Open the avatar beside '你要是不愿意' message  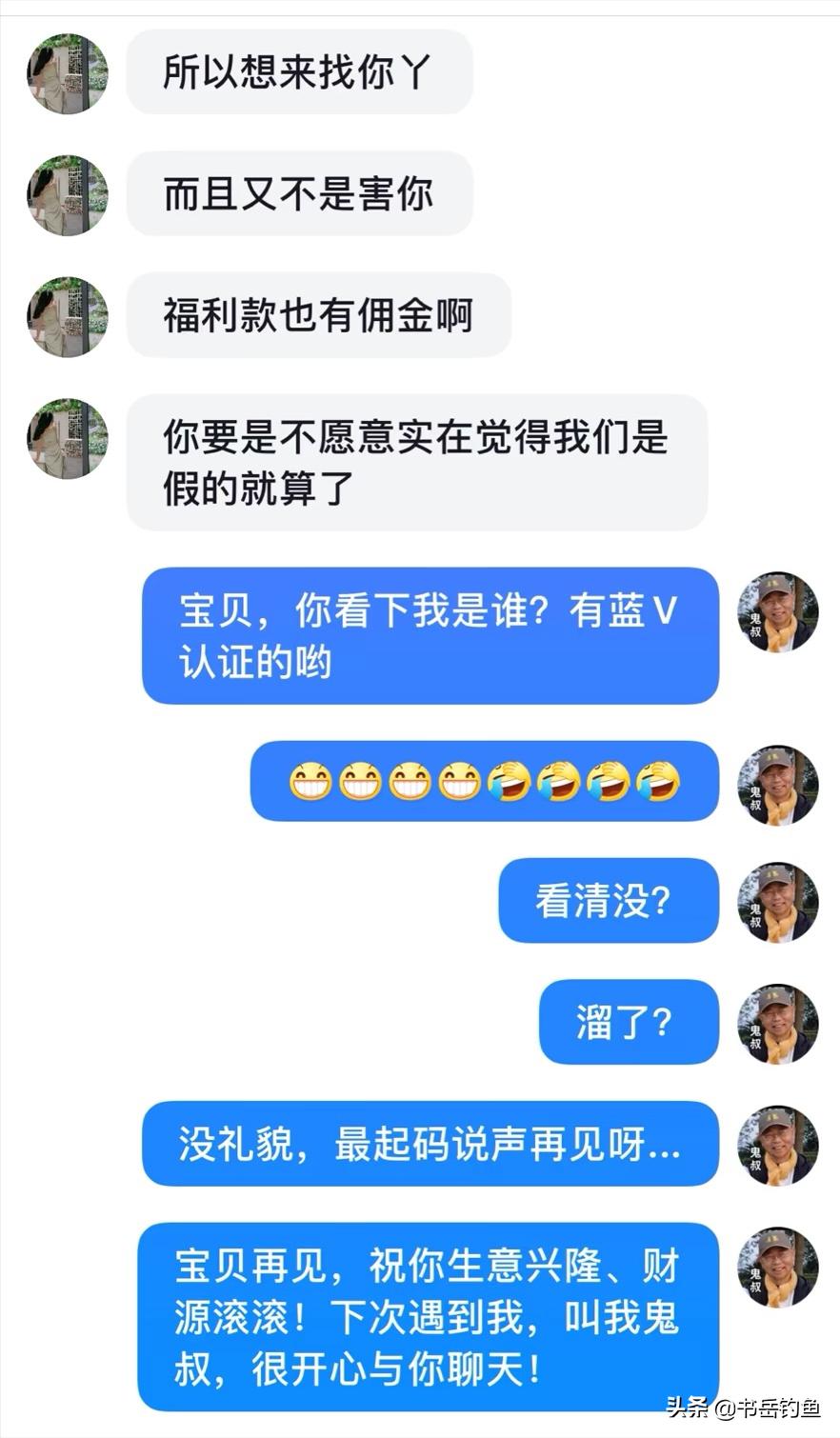pos(67,438)
